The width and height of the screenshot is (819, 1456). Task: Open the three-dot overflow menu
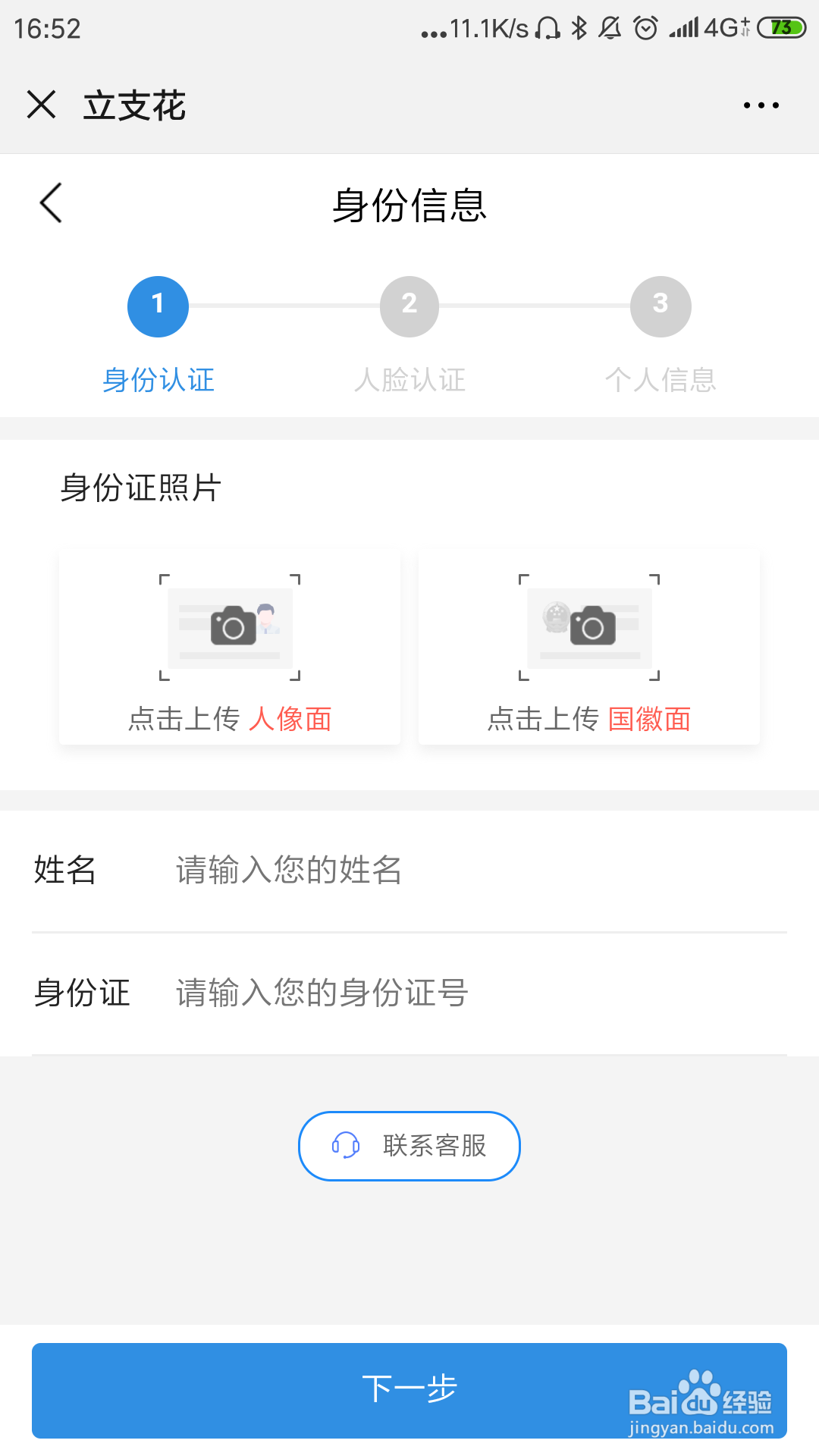coord(761,105)
